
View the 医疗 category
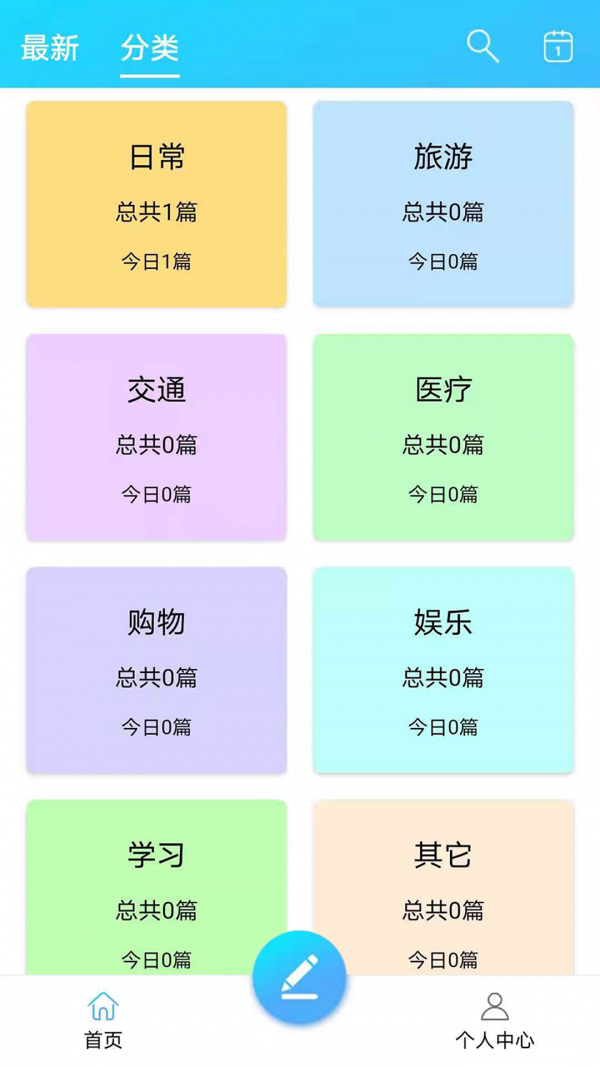click(443, 437)
